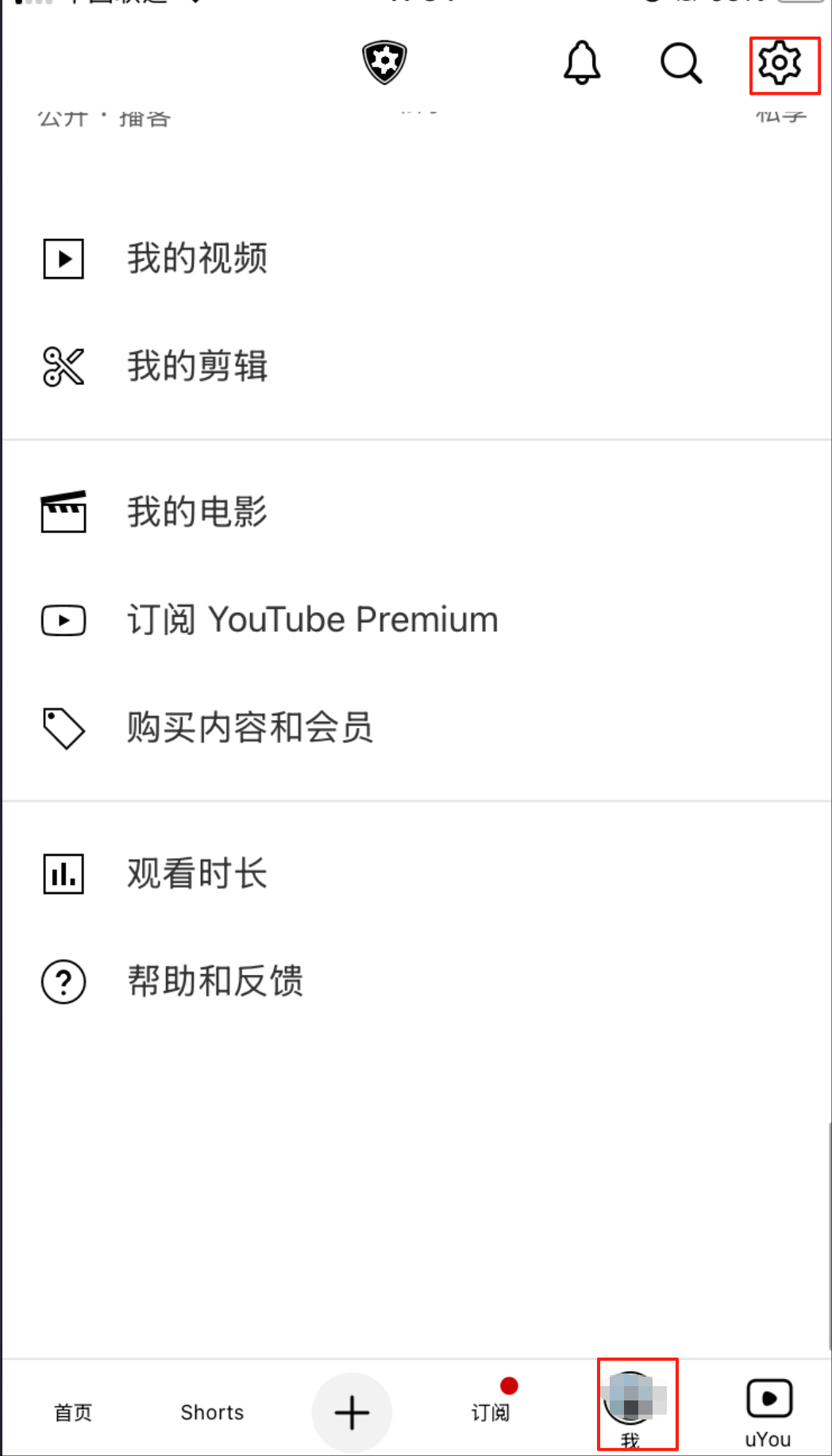Image resolution: width=832 pixels, height=1456 pixels.
Task: Switch to the Shorts tab
Action: point(212,1412)
